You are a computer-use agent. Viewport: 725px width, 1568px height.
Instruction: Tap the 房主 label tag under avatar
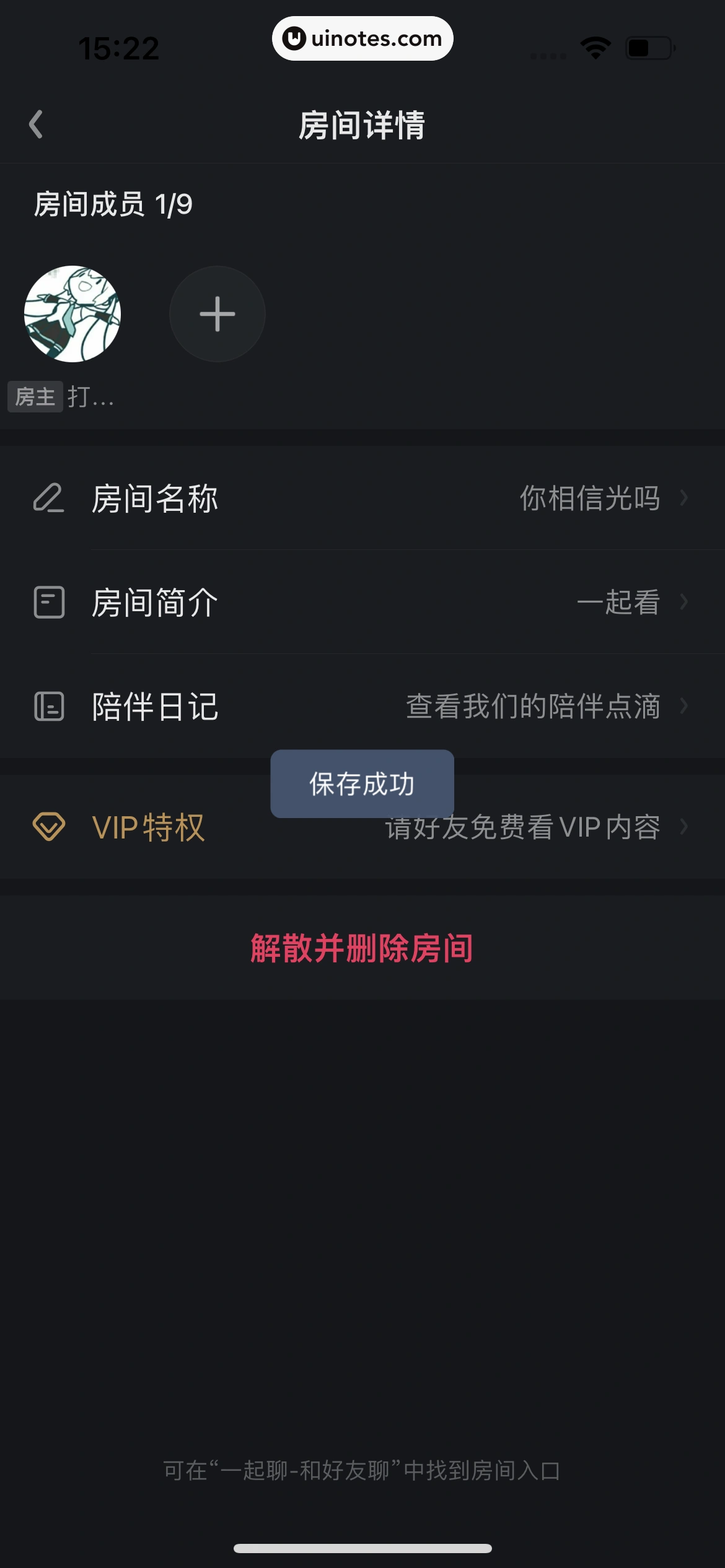[x=35, y=397]
